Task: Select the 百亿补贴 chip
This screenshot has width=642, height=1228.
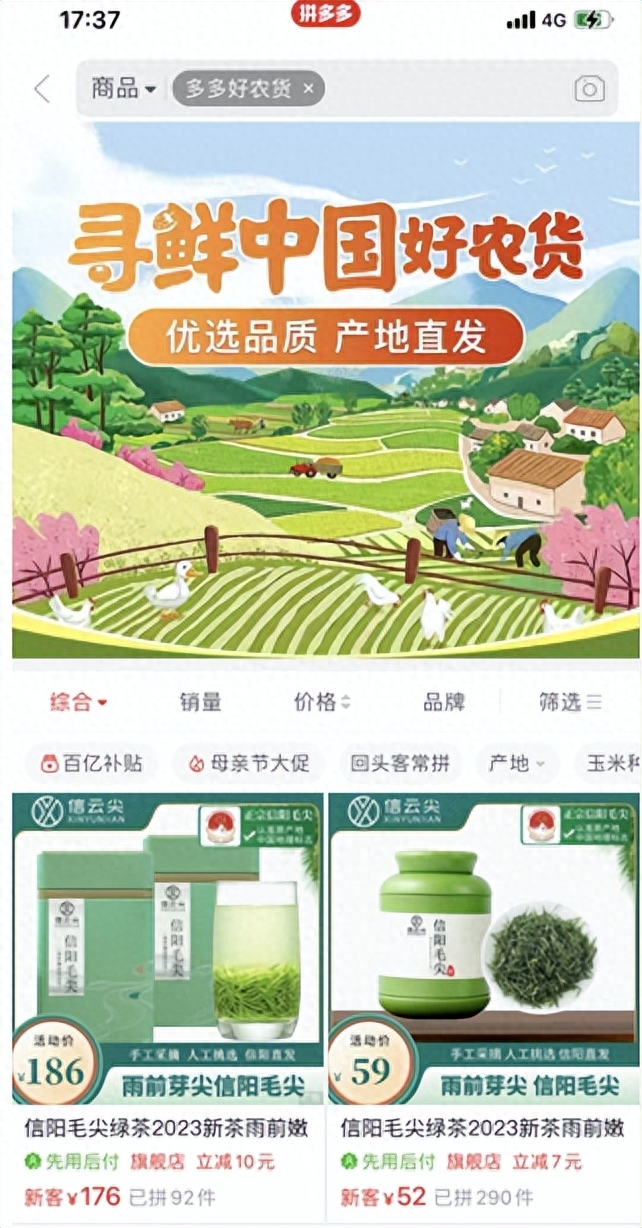Action: click(x=90, y=764)
